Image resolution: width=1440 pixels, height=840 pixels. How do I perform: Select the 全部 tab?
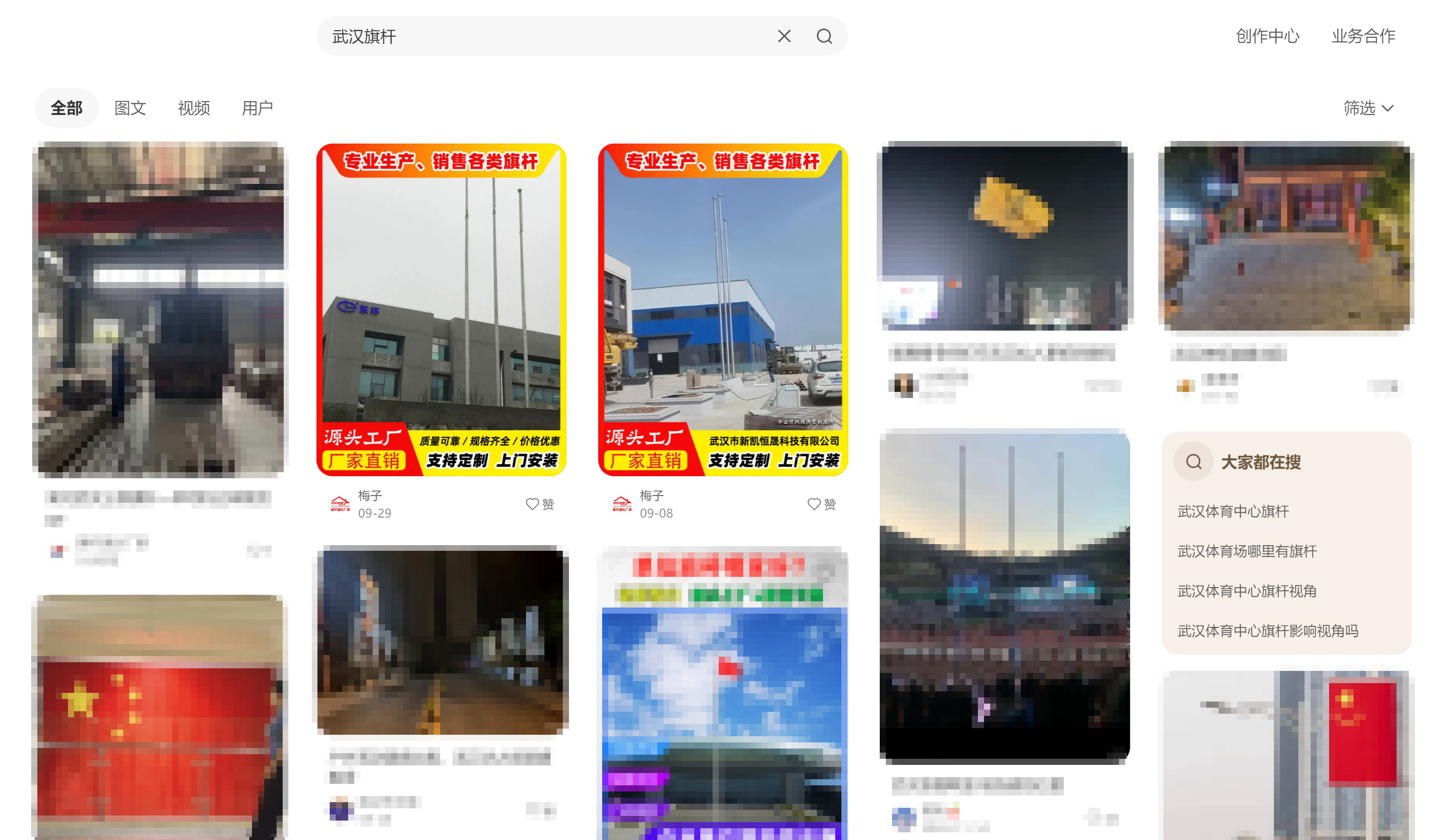click(67, 108)
